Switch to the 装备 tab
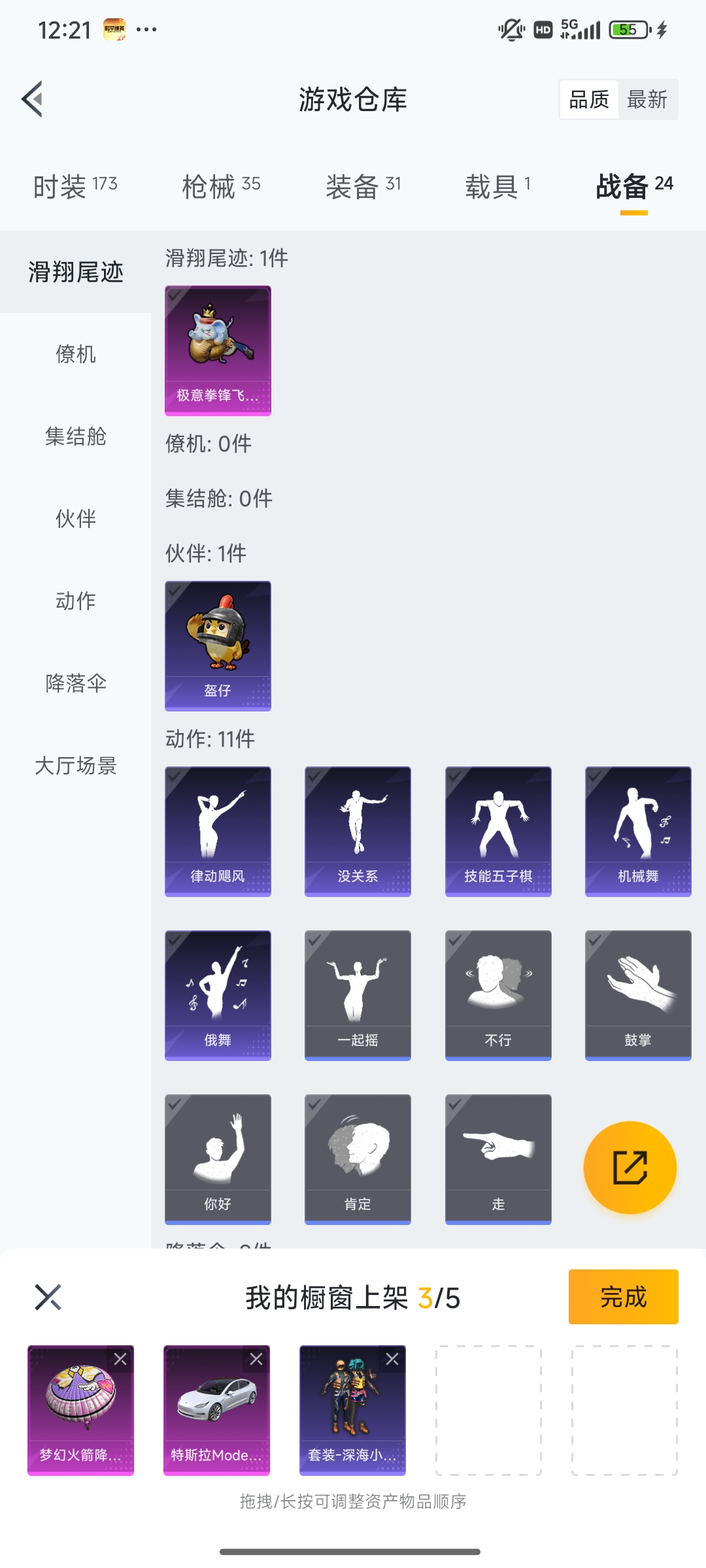This screenshot has height=1568, width=706. (363, 187)
